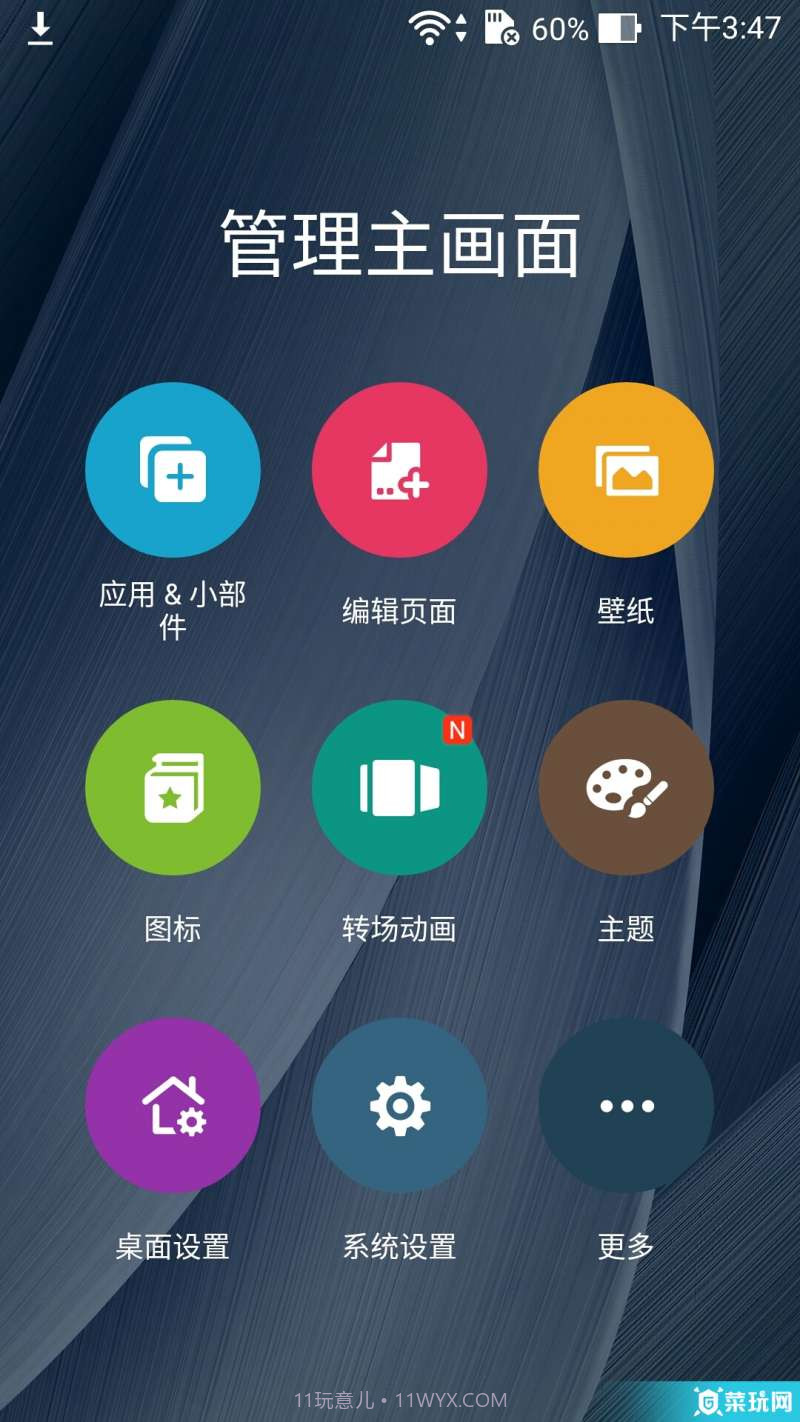This screenshot has height=1422, width=800.
Task: Select 转场动画 (Scroll Effects) option
Action: (x=400, y=788)
